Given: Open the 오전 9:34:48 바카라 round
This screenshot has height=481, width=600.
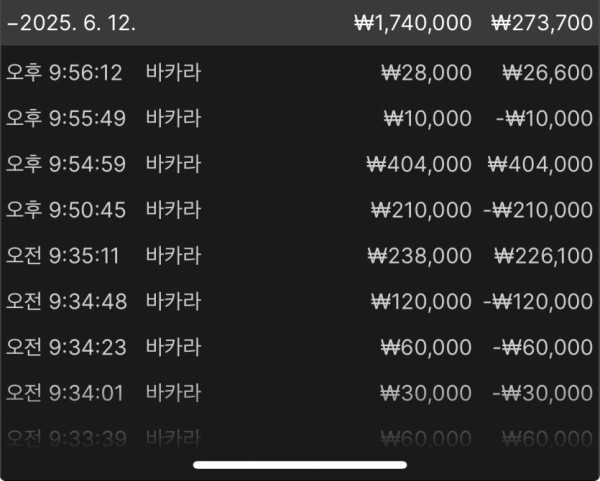Looking at the screenshot, I should pyautogui.click(x=300, y=301).
